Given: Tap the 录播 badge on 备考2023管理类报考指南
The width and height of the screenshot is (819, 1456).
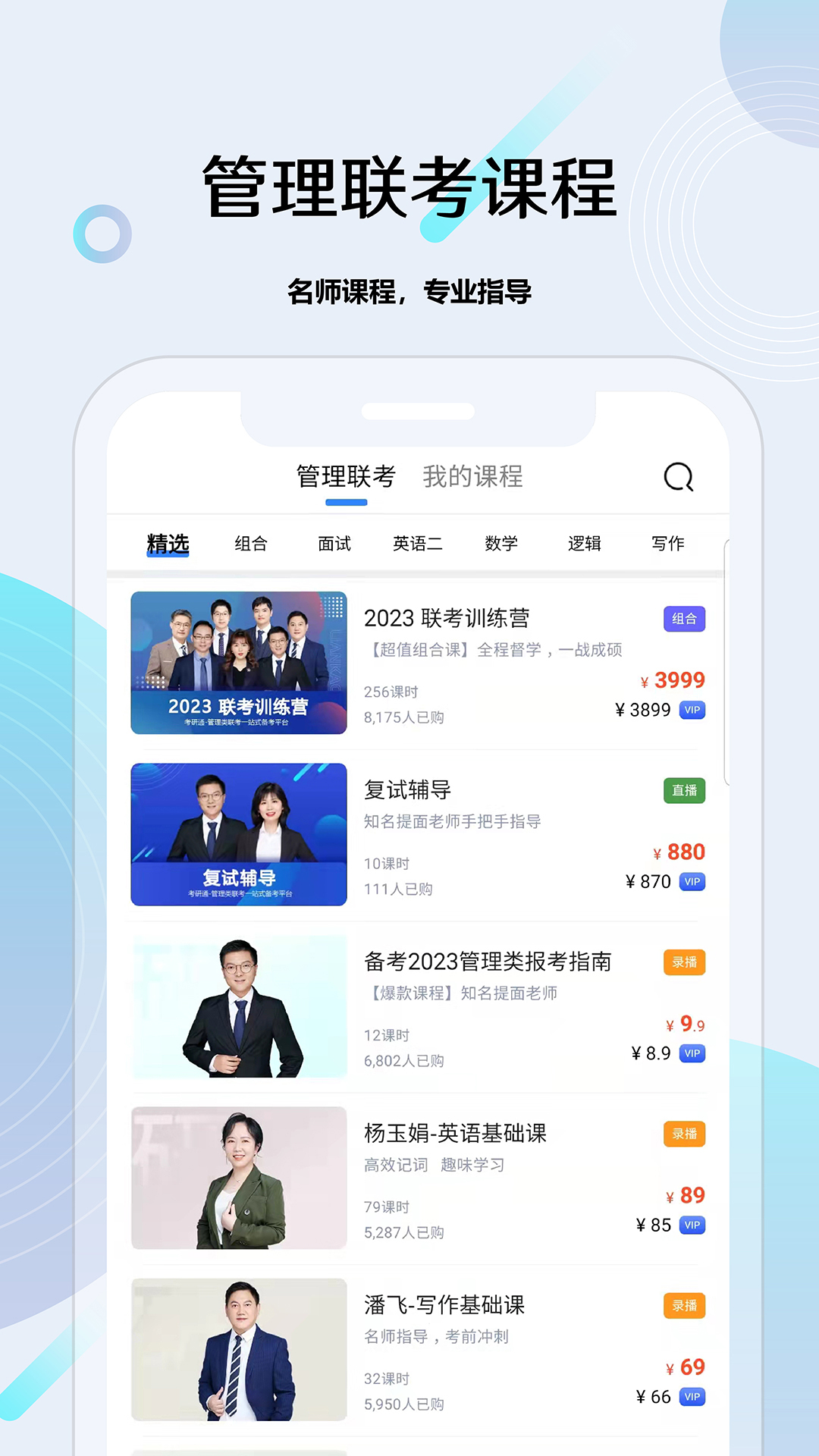Looking at the screenshot, I should tap(683, 962).
